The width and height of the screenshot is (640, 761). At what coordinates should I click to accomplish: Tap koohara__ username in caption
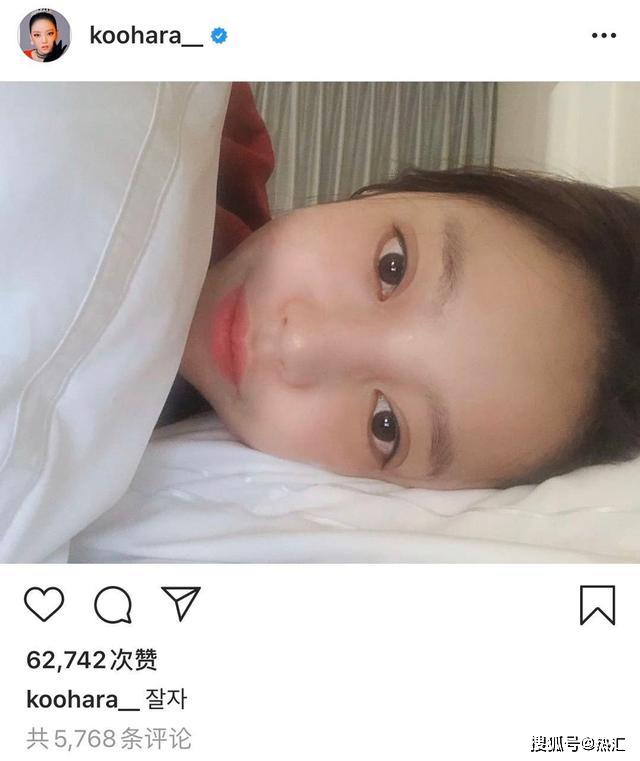tap(82, 699)
